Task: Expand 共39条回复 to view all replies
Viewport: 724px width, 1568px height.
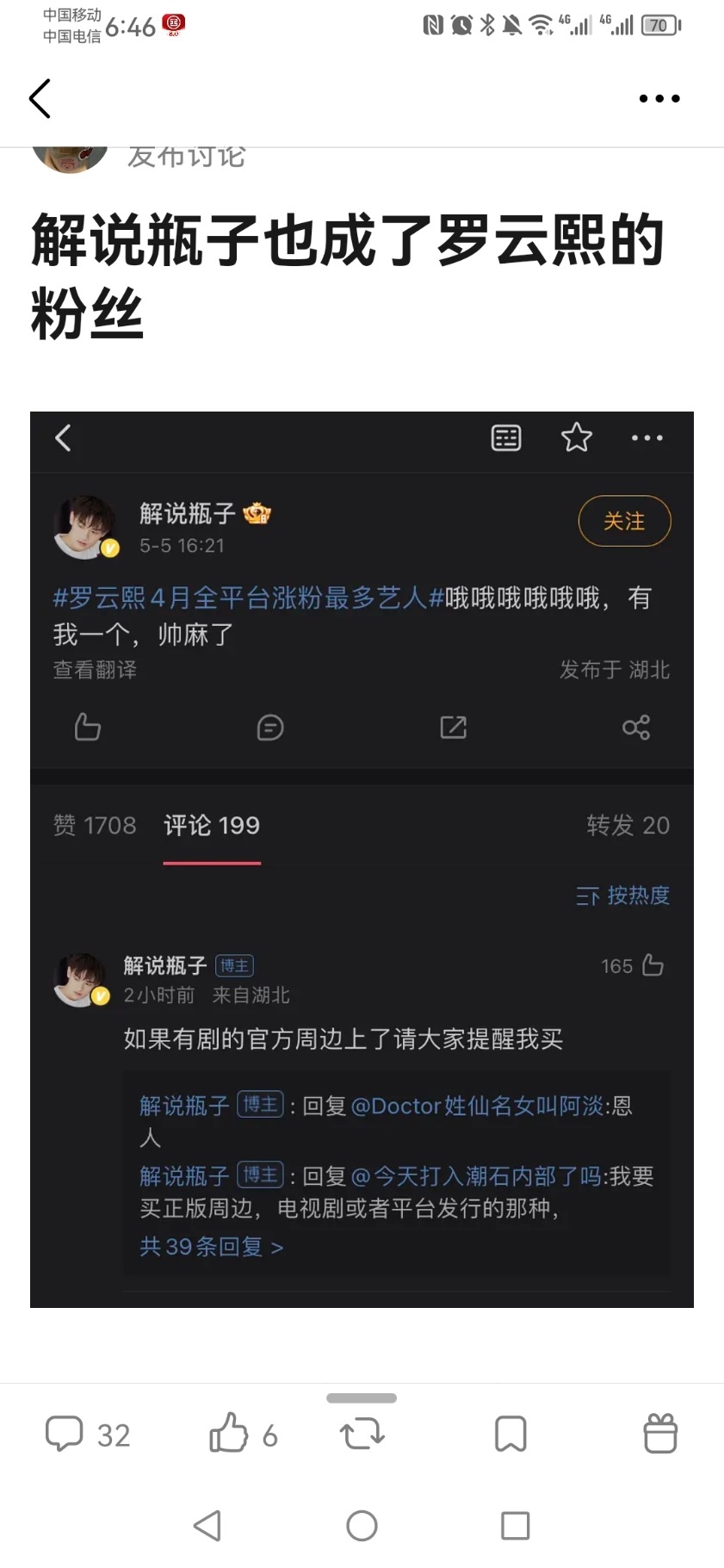Action: click(209, 1247)
